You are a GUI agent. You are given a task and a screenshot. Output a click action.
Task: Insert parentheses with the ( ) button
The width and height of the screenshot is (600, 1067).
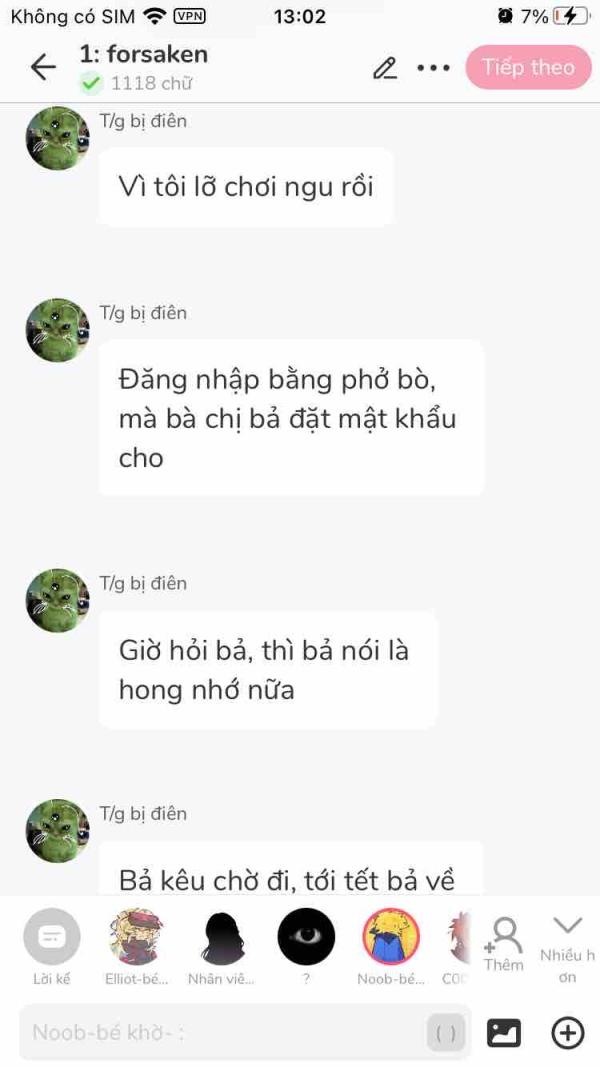(x=446, y=1033)
